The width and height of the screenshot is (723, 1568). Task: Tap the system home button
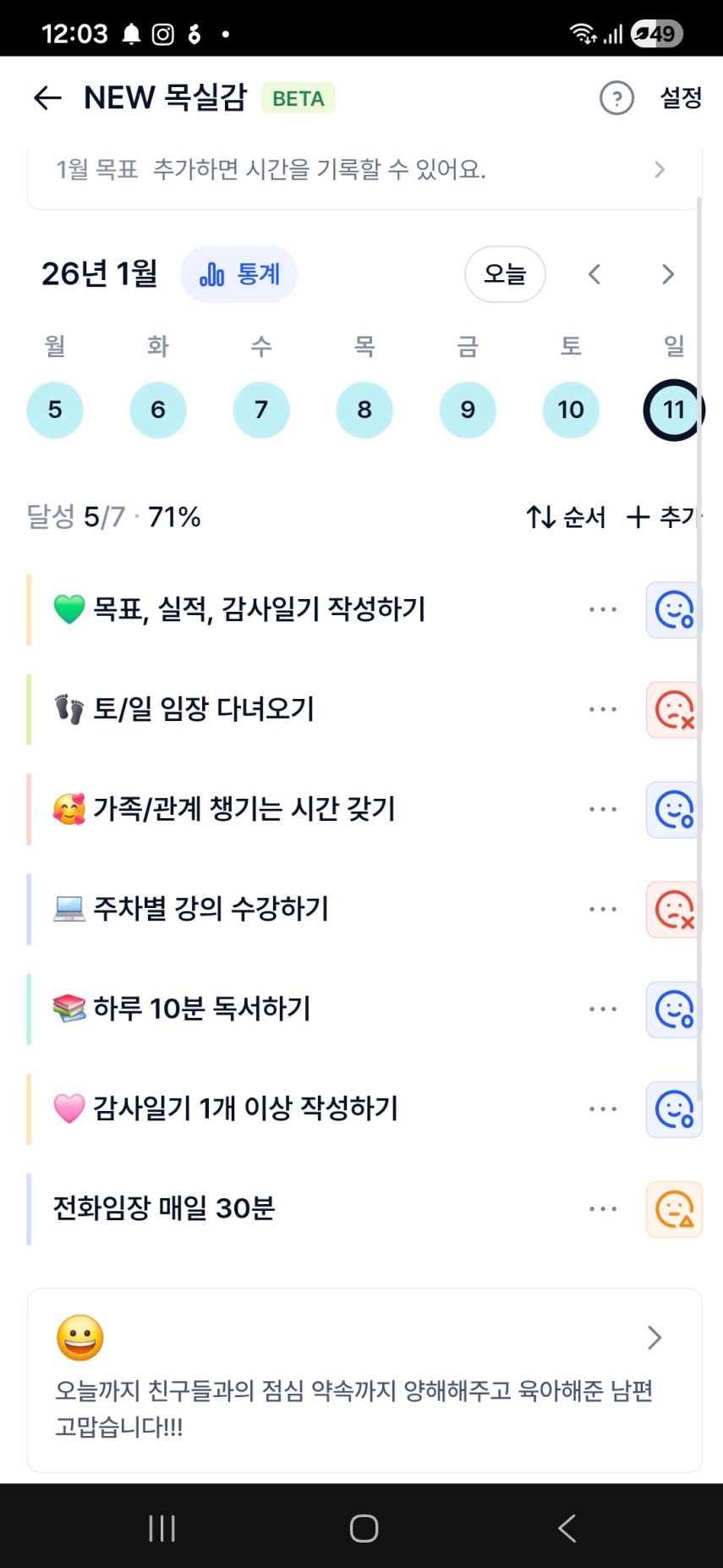click(364, 1528)
